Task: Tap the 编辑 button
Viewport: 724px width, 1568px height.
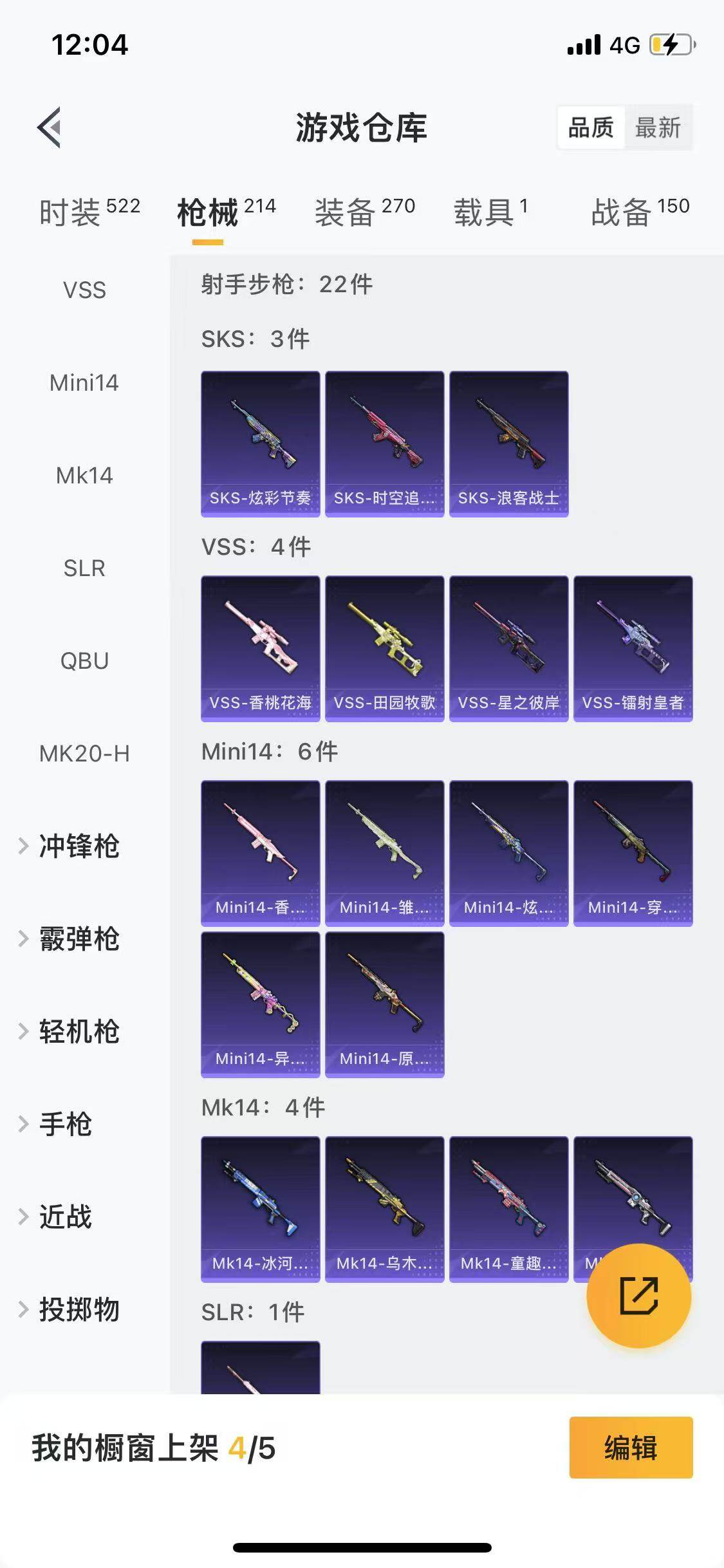Action: click(631, 1448)
